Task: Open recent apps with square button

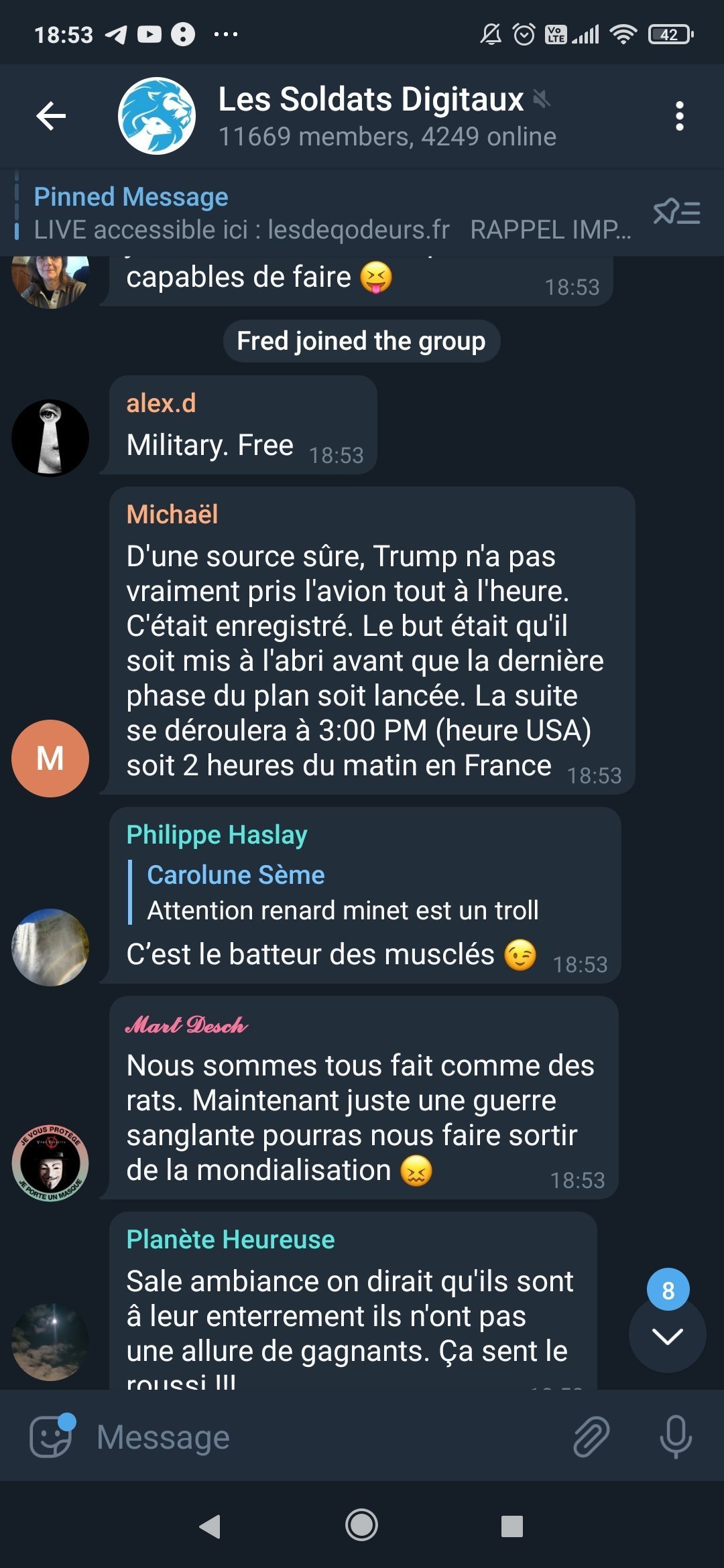Action: [x=512, y=1526]
